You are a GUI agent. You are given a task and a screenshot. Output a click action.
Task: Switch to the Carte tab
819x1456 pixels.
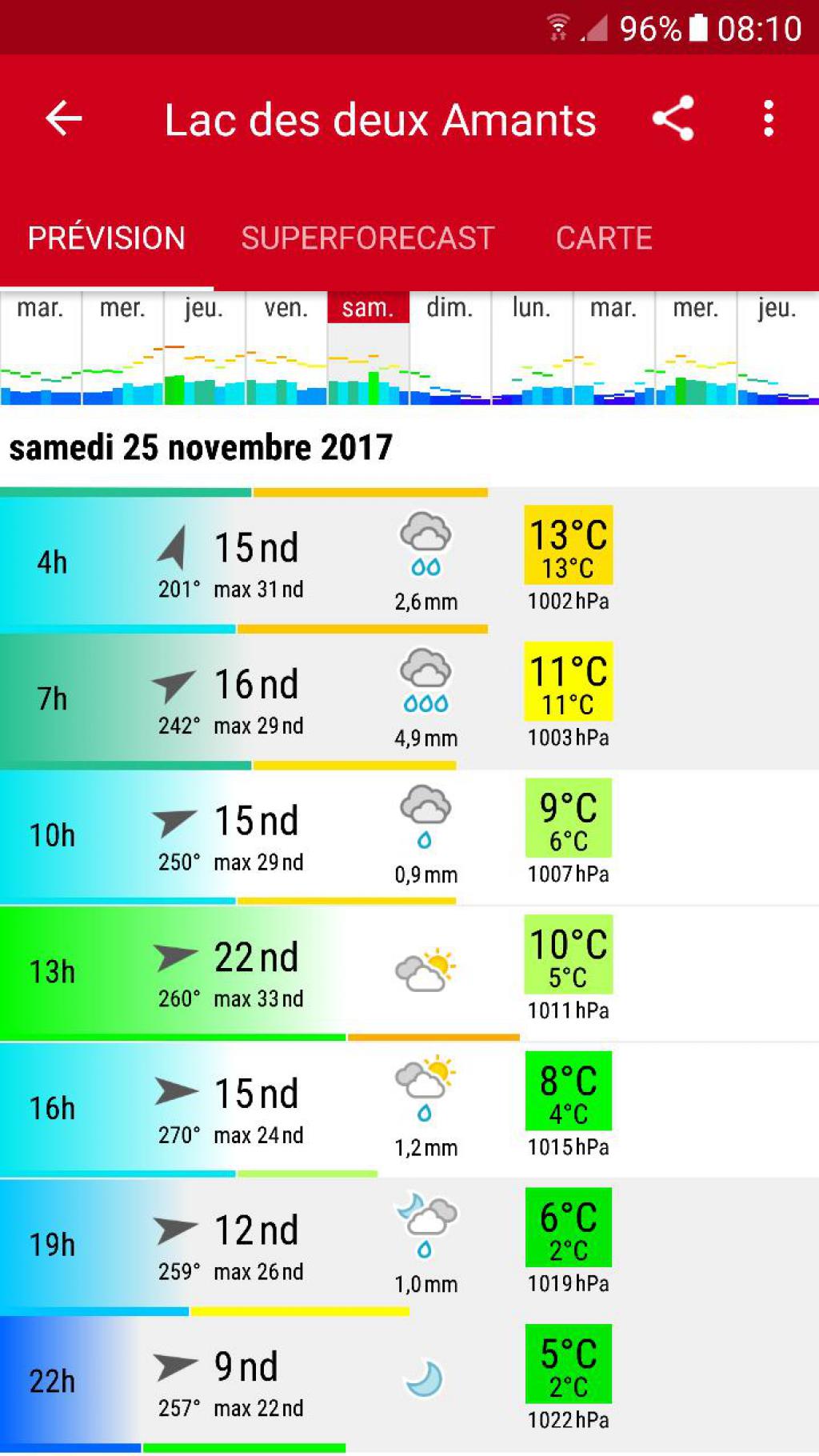604,238
